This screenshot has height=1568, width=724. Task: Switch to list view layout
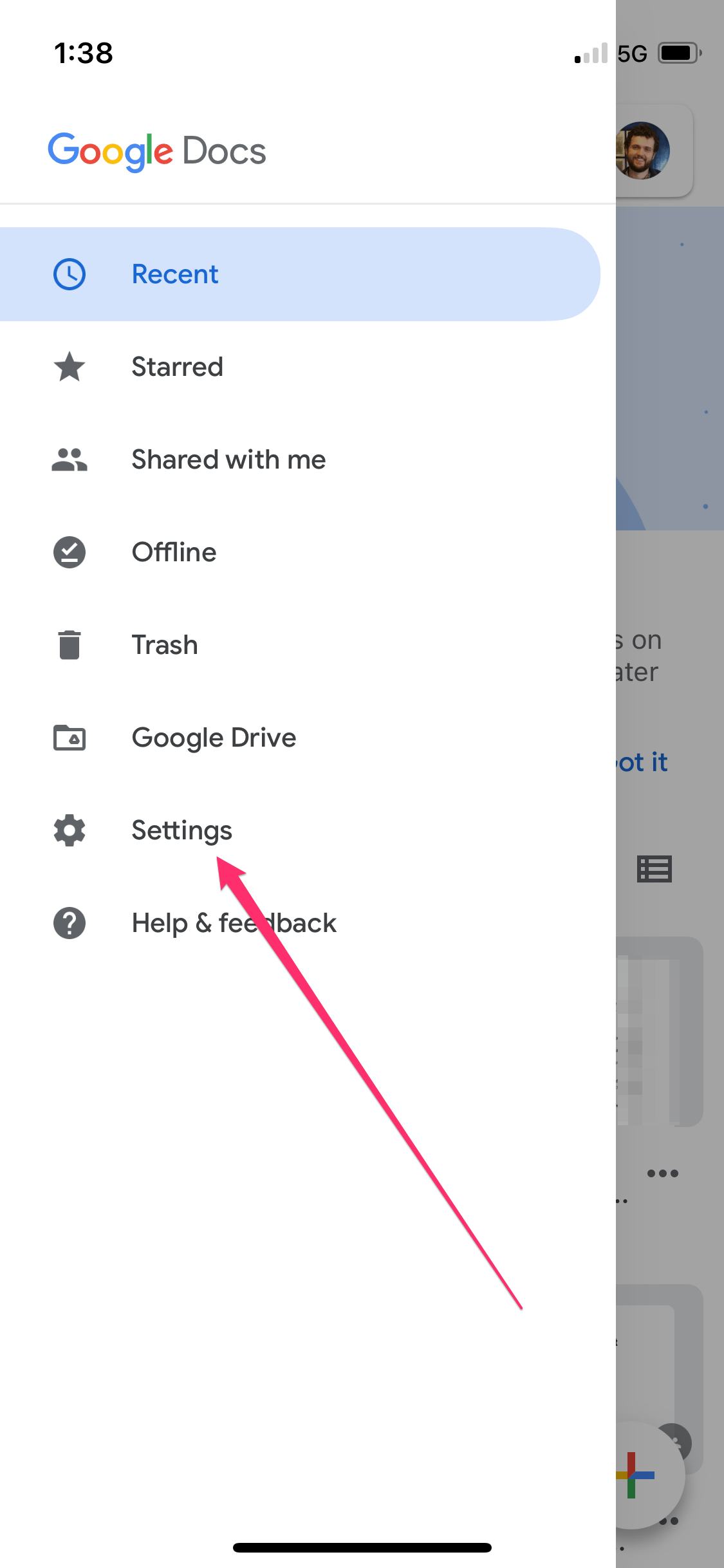(654, 869)
